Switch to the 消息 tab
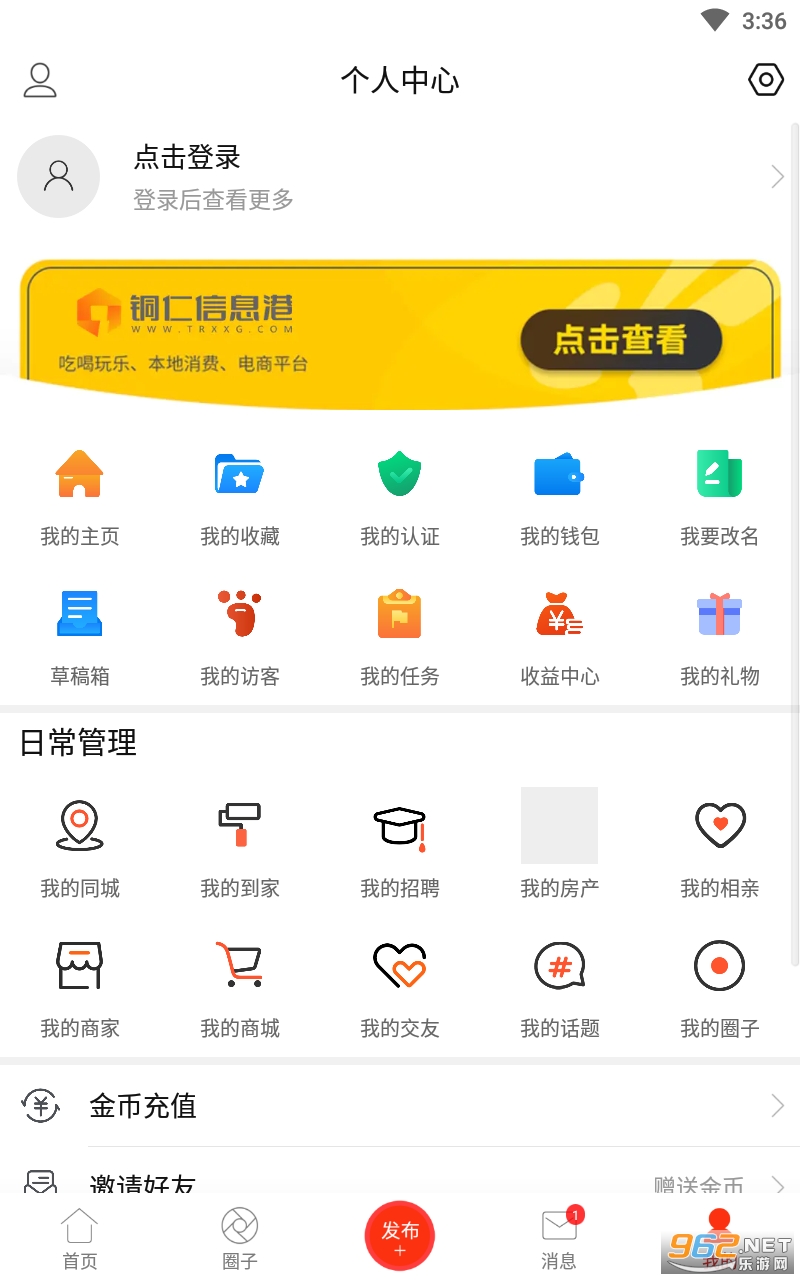 [560, 1238]
